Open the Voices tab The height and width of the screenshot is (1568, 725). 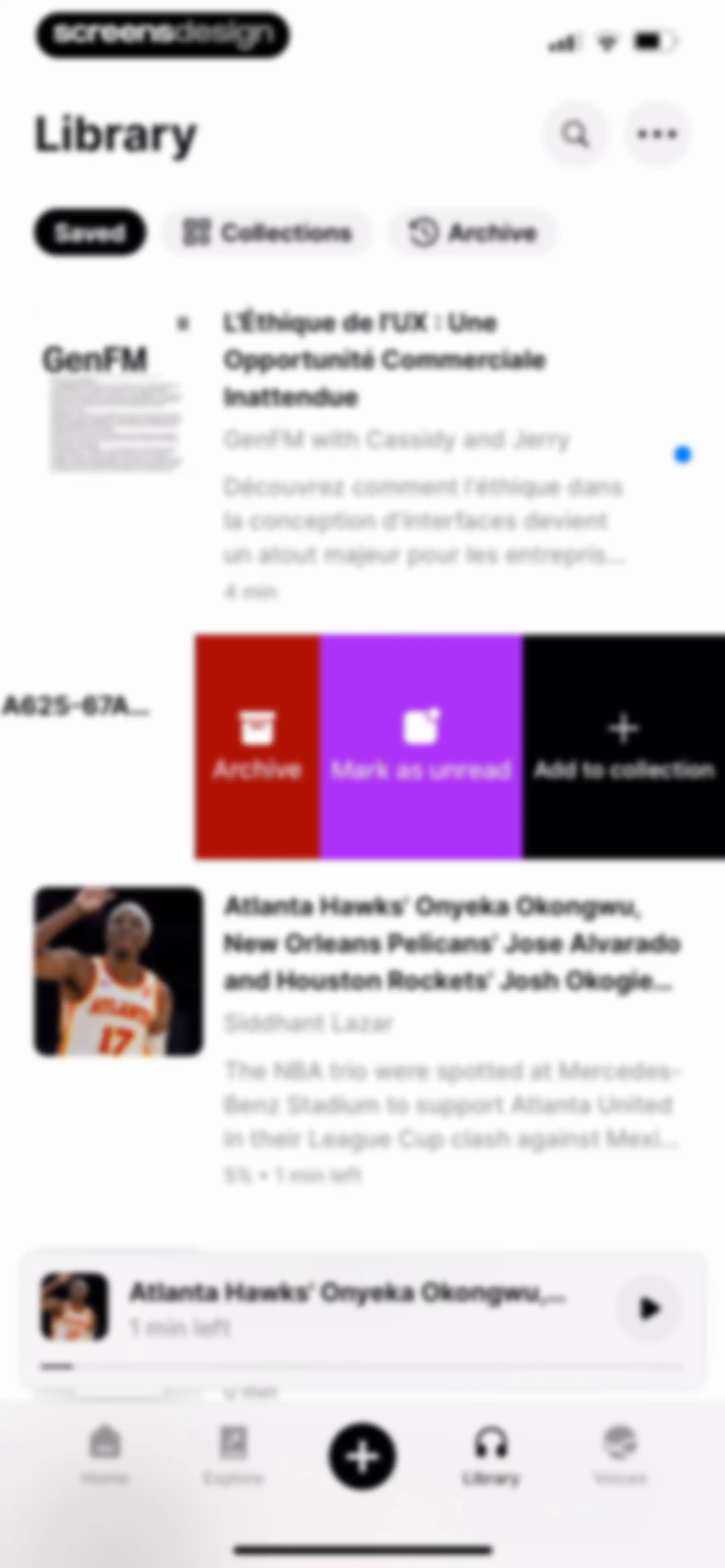[x=620, y=1456]
